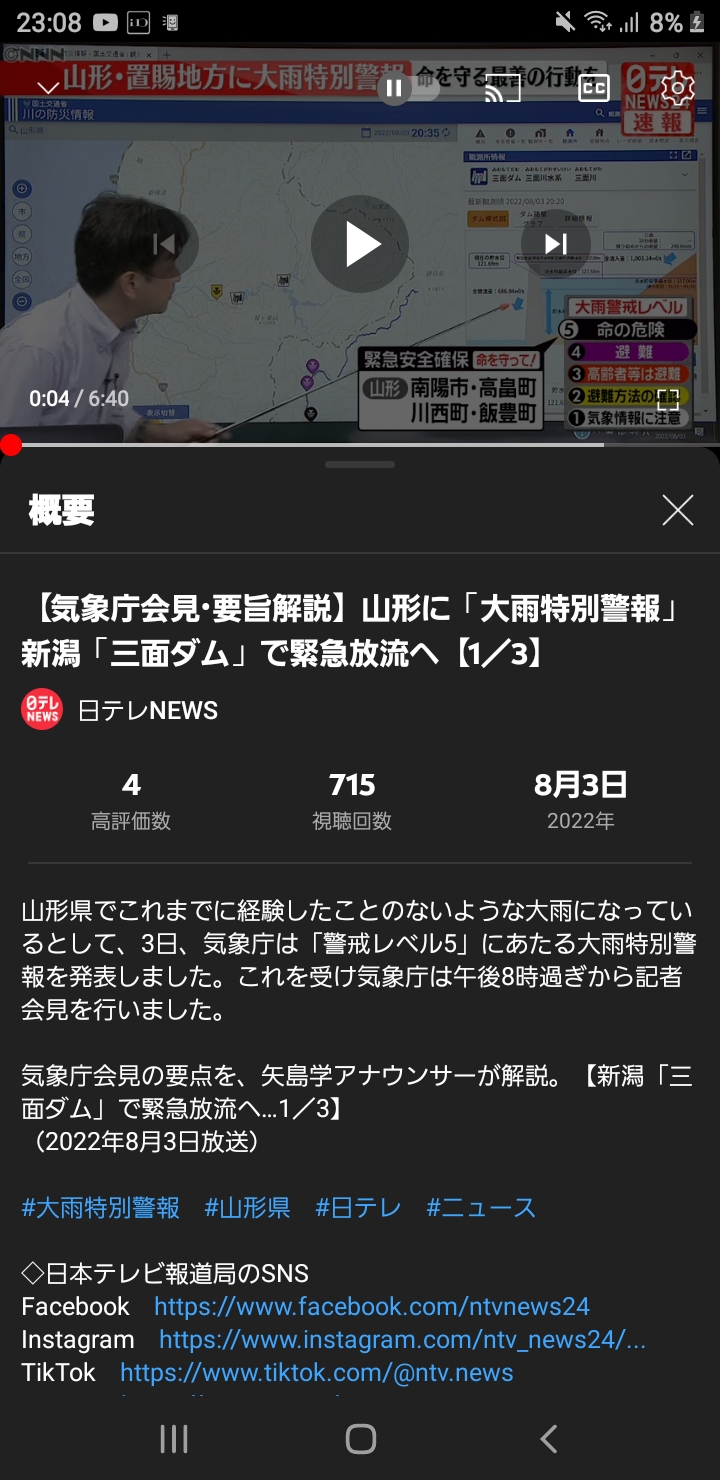The image size is (720, 1480).
Task: Open the Instagram ntv_news24 link
Action: (x=402, y=1339)
